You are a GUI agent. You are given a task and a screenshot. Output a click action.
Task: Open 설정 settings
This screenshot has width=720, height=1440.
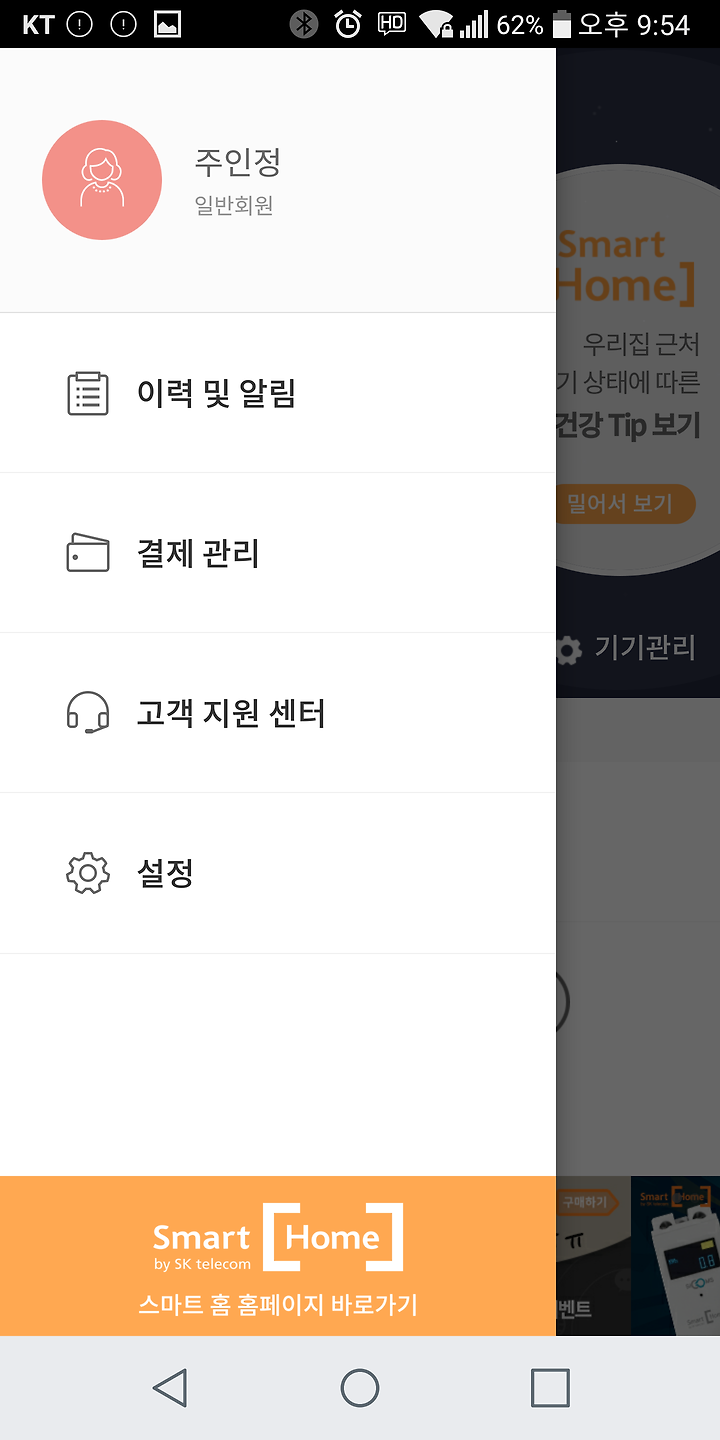pos(278,873)
